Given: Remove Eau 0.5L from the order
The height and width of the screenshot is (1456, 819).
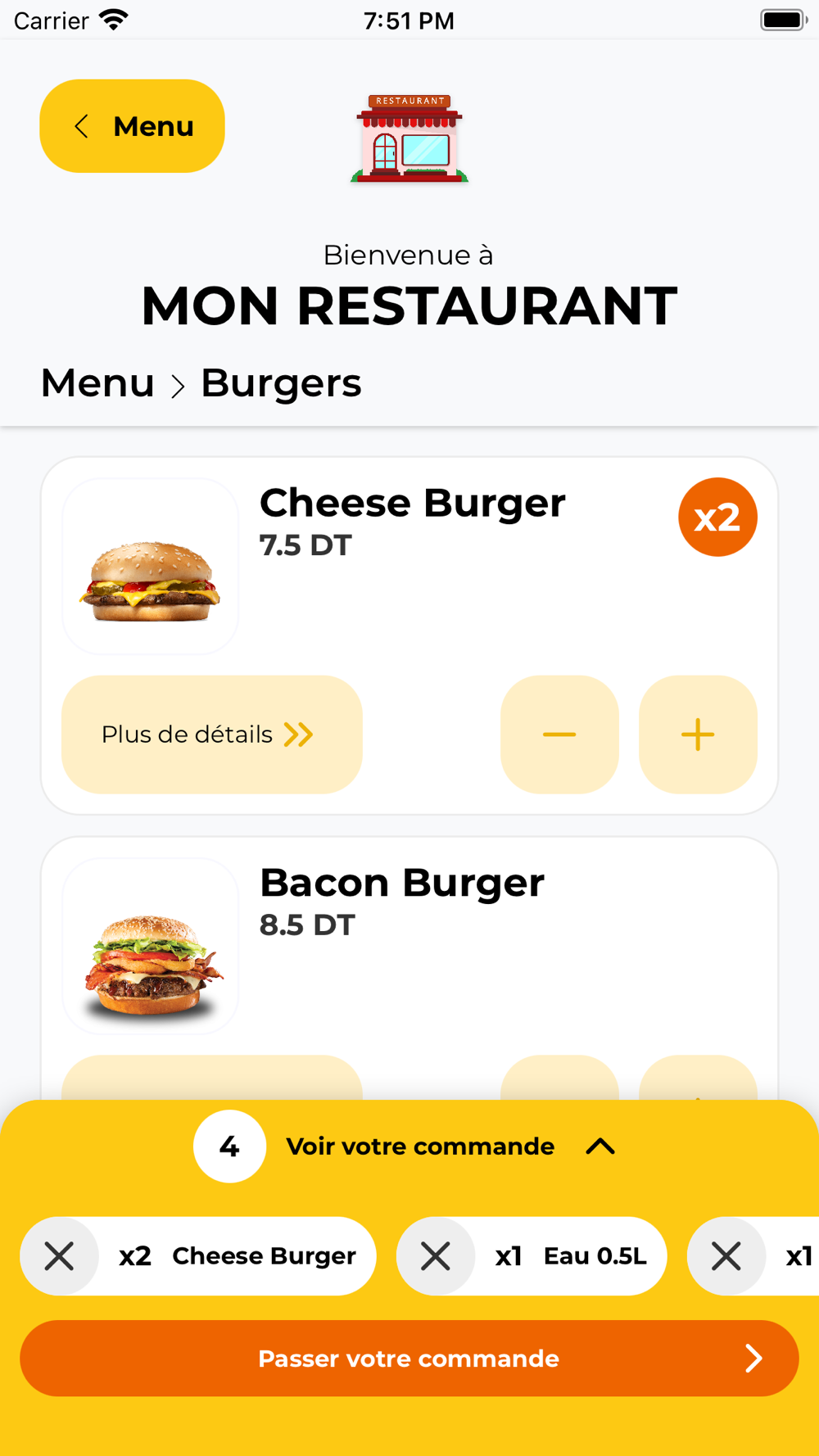Looking at the screenshot, I should pos(436,1256).
